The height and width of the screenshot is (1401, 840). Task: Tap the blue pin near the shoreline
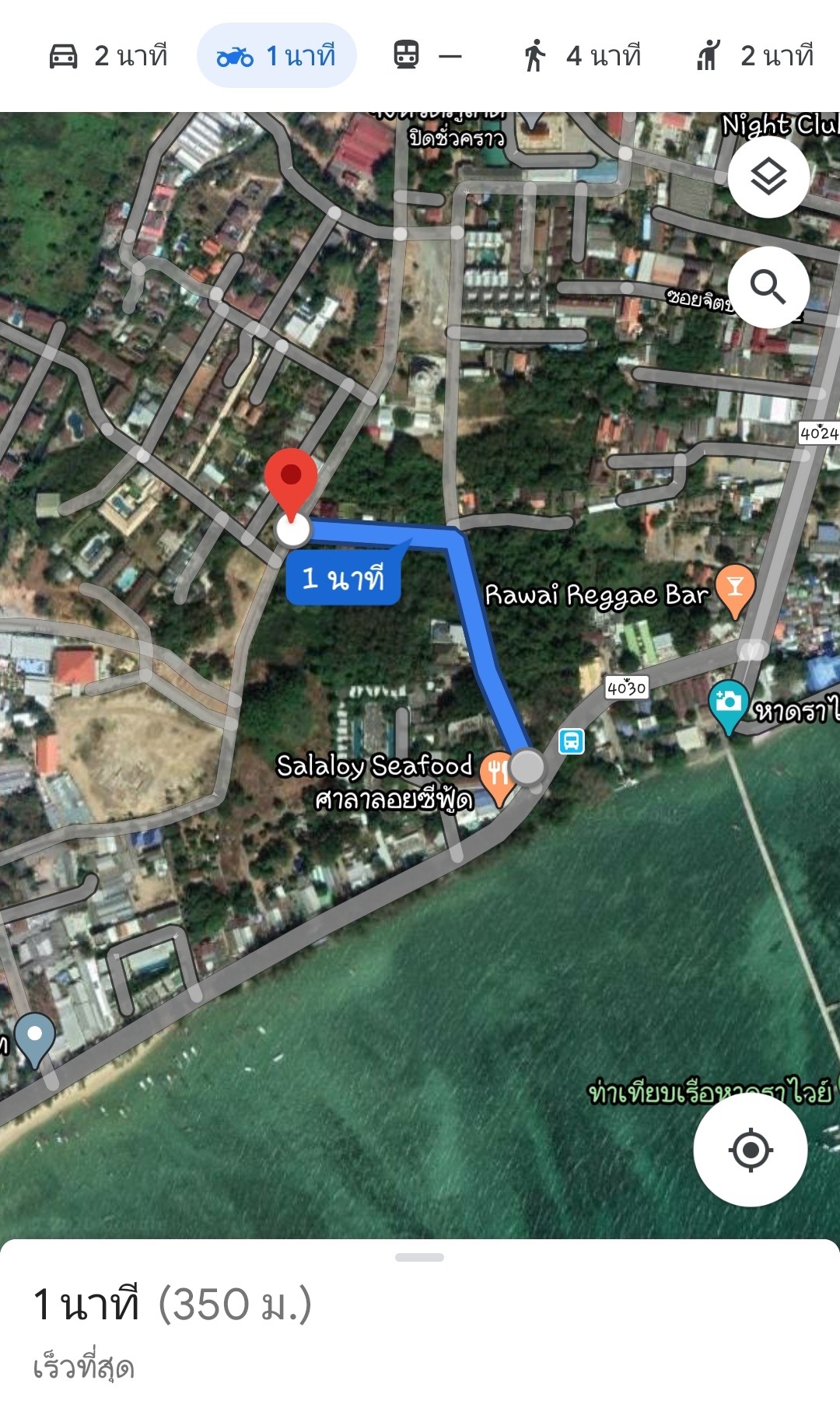coord(33,1035)
